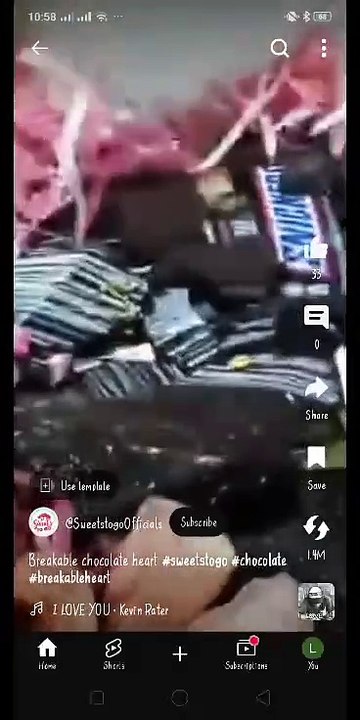Subscribe to SweetstogoOfficials
The width and height of the screenshot is (360, 720).
[198, 522]
